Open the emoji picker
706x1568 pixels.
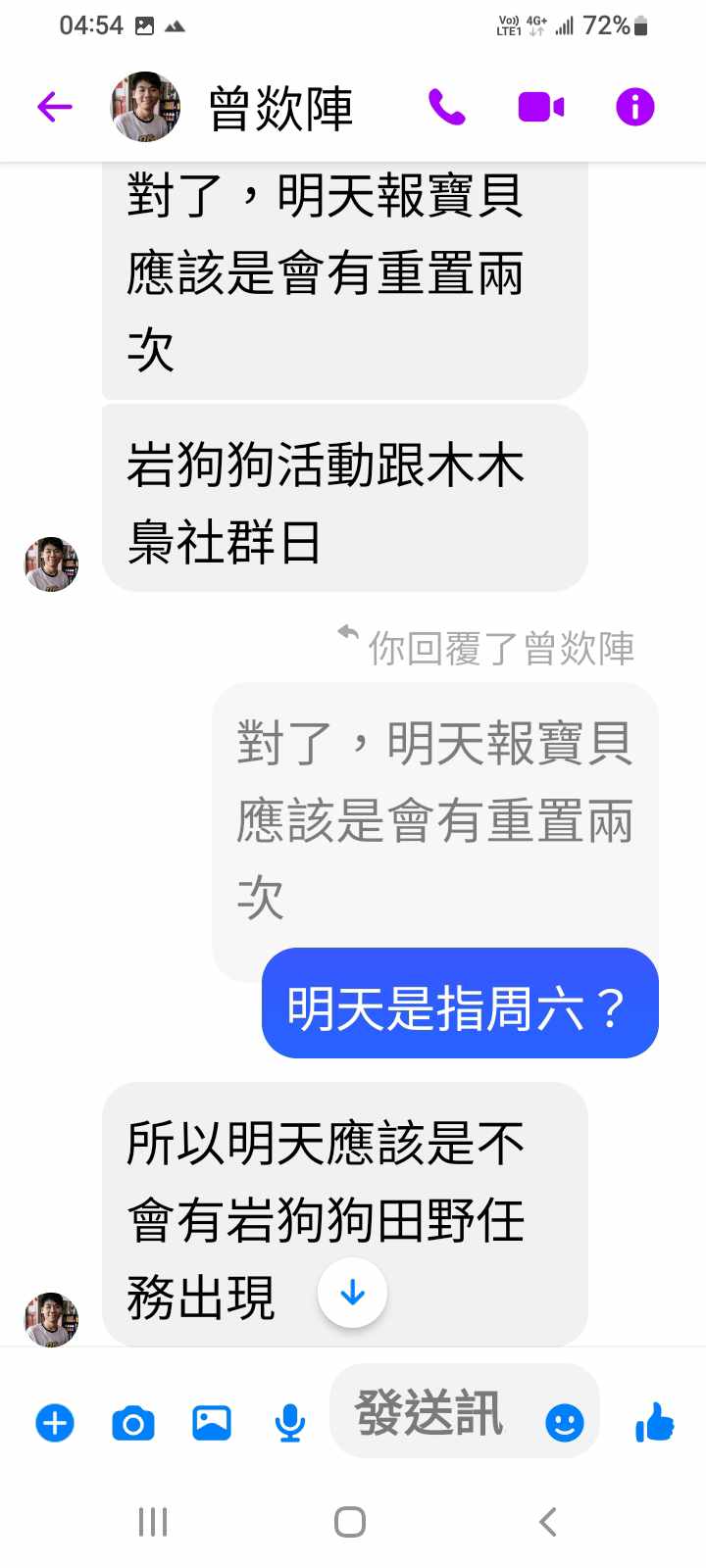click(x=565, y=1423)
